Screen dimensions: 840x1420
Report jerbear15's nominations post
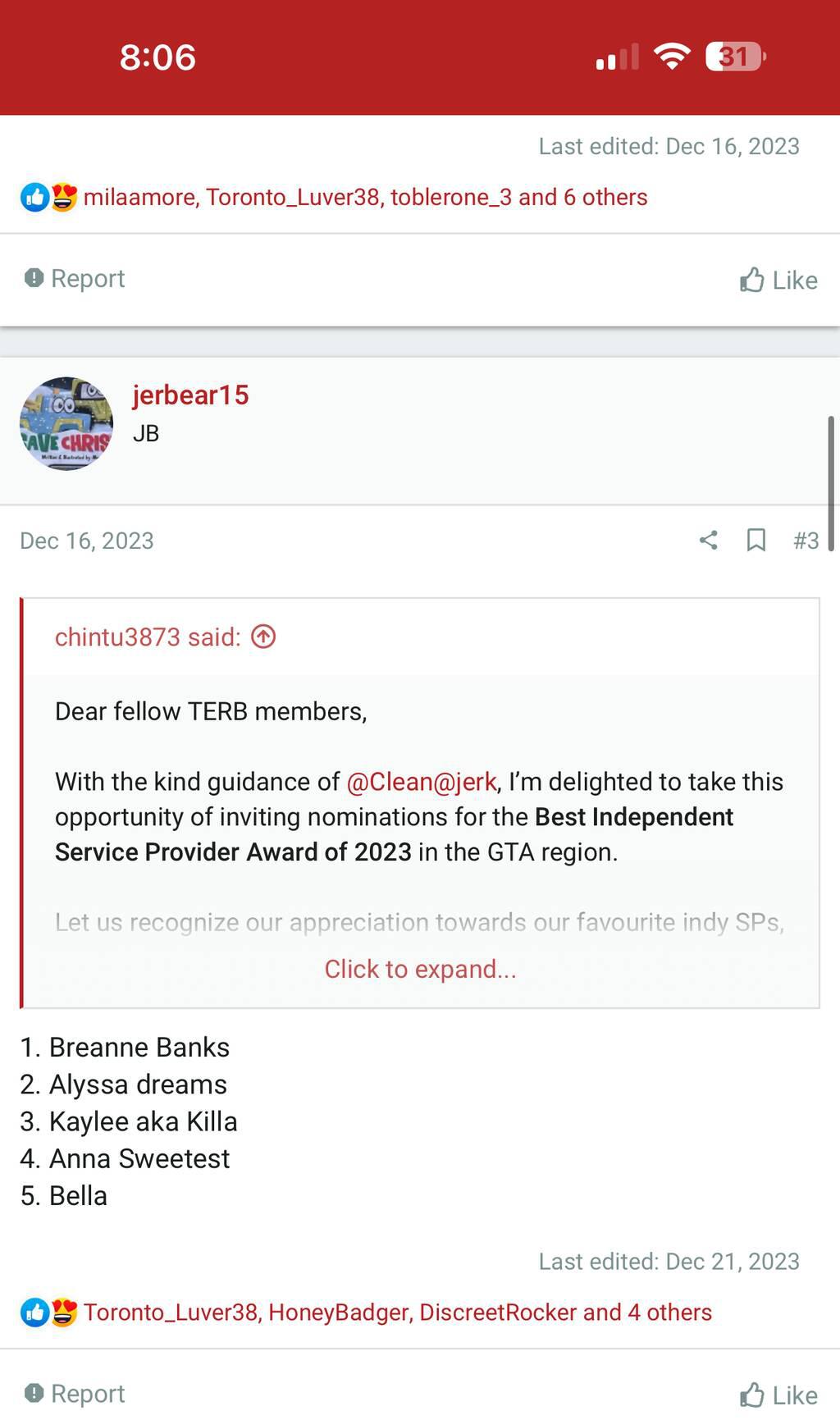(75, 1394)
